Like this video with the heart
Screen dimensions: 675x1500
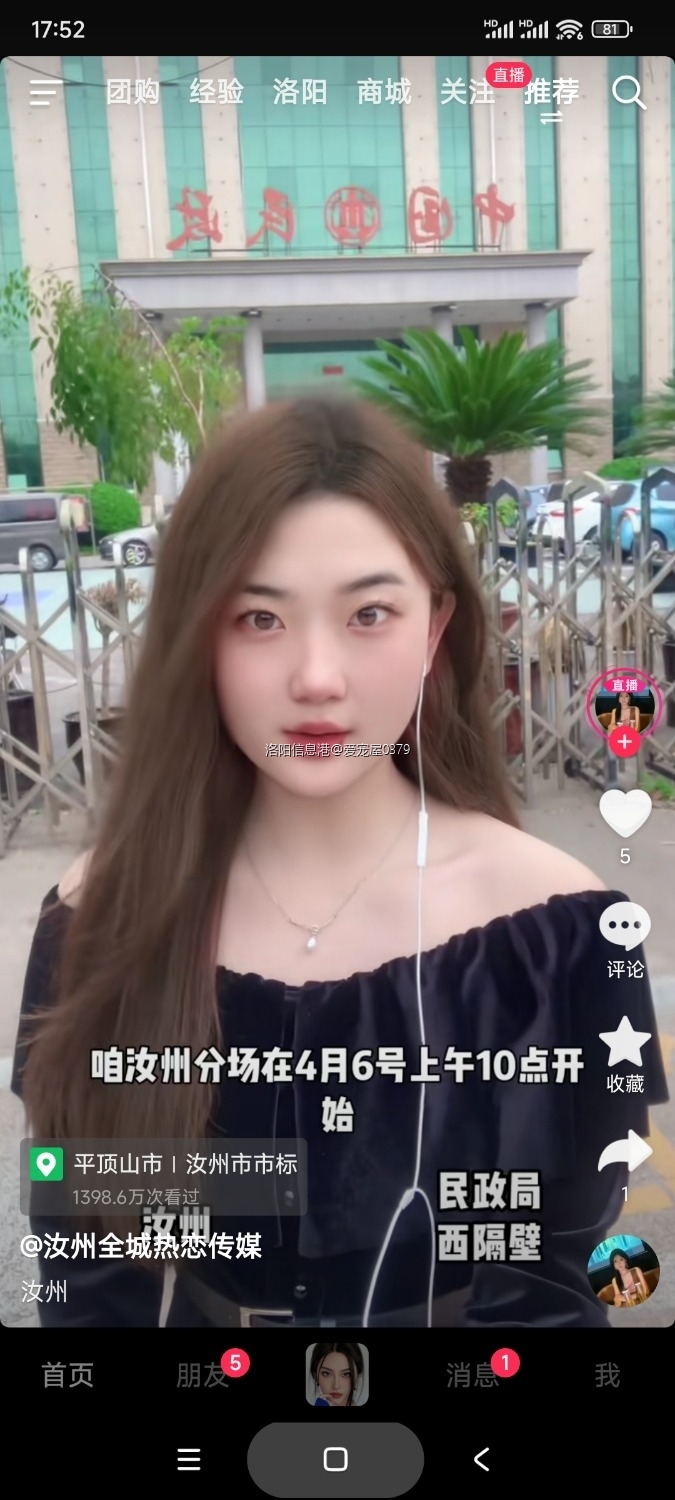click(625, 814)
